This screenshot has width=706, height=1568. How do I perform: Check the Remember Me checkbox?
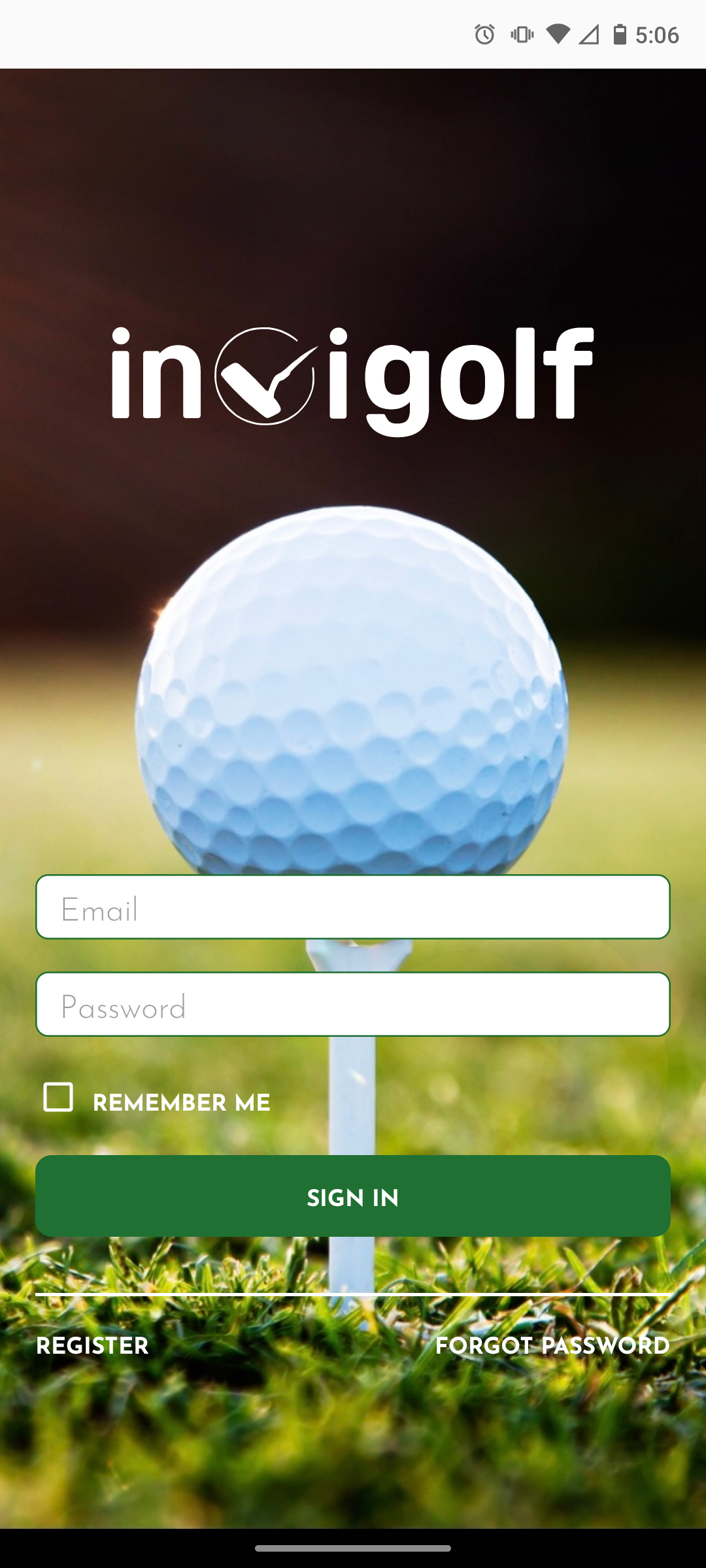pyautogui.click(x=58, y=1097)
